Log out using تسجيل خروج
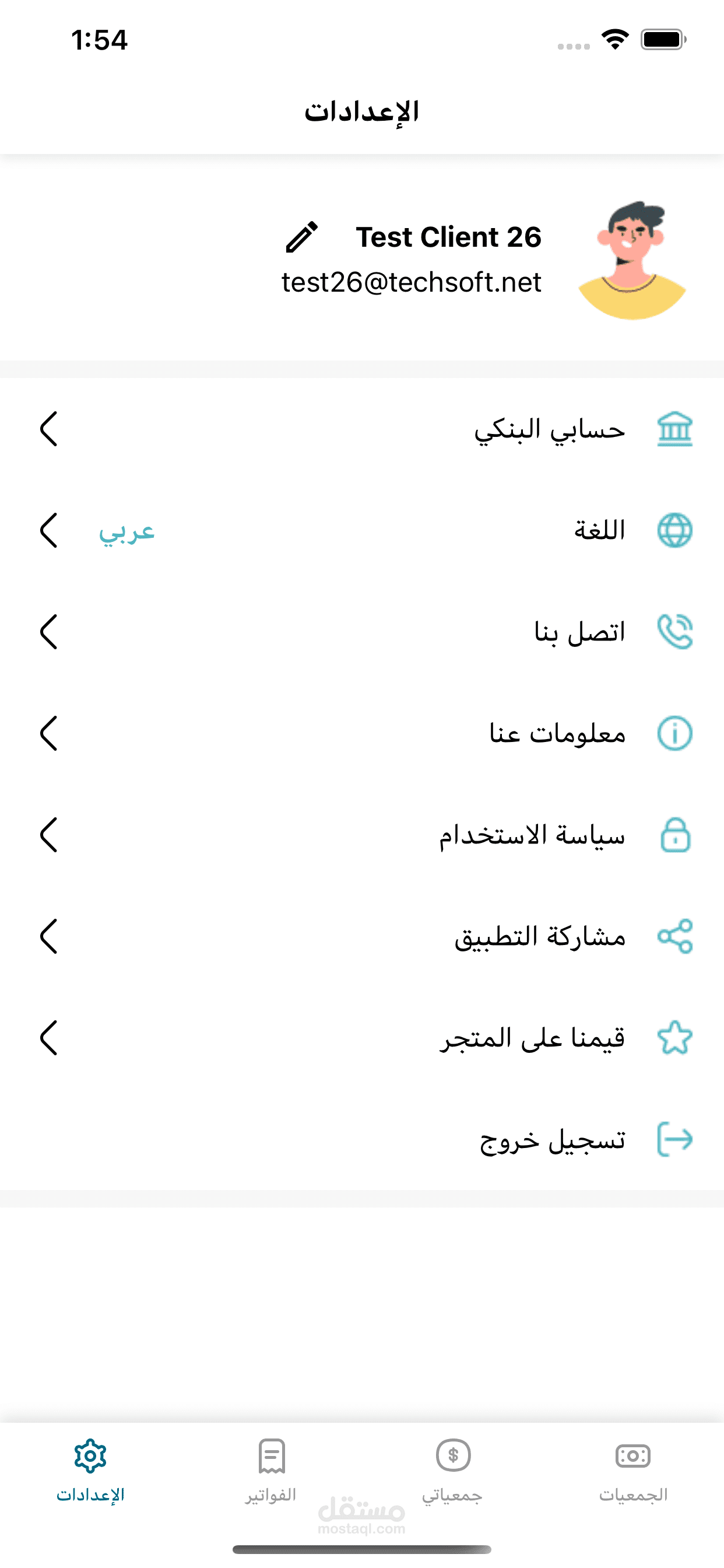The height and width of the screenshot is (1568, 724). click(x=553, y=1139)
